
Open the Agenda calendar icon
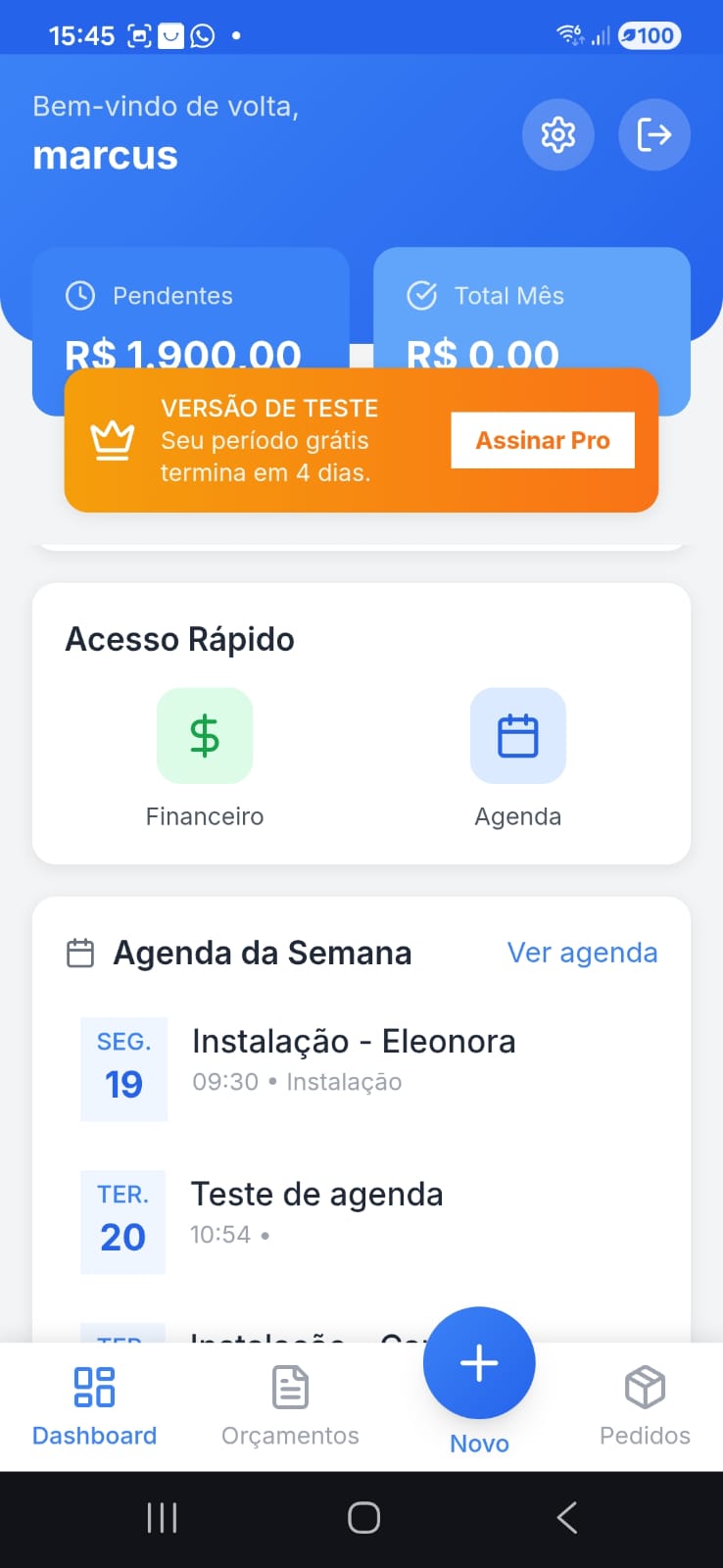pyautogui.click(x=517, y=736)
